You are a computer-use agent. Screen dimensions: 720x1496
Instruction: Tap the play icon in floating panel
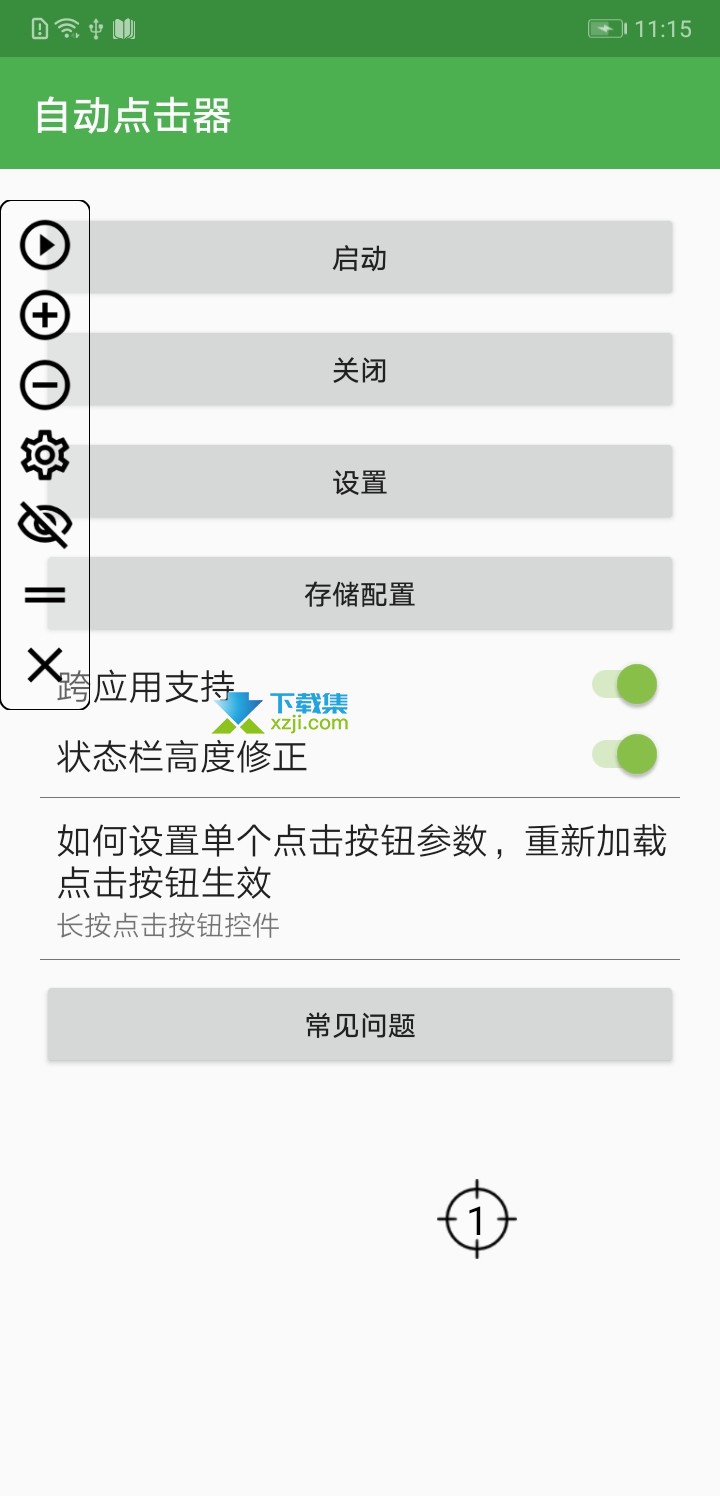click(45, 245)
